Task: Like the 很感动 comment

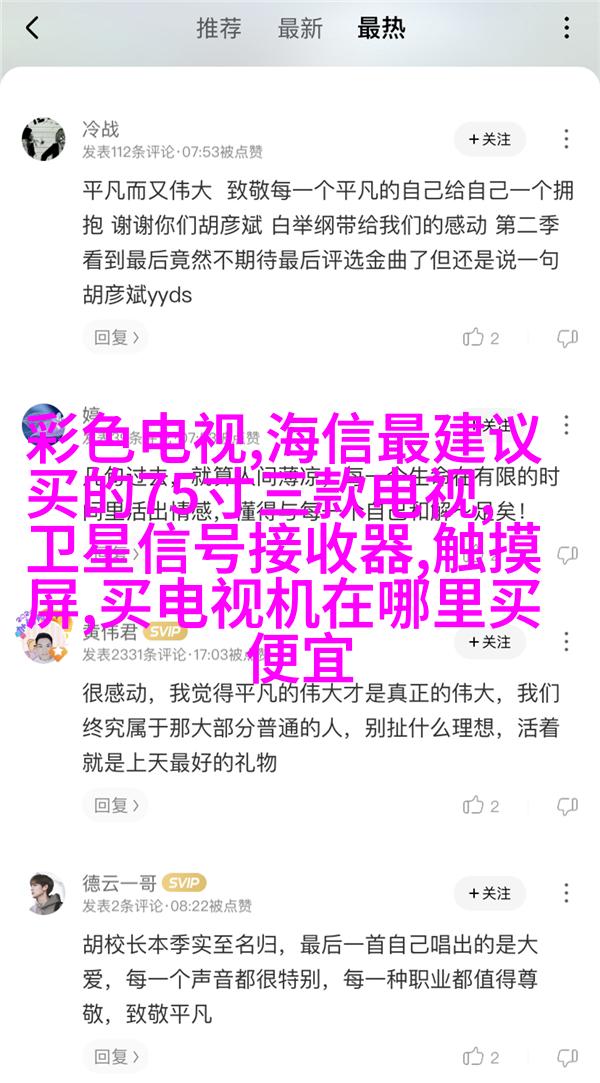Action: 481,805
